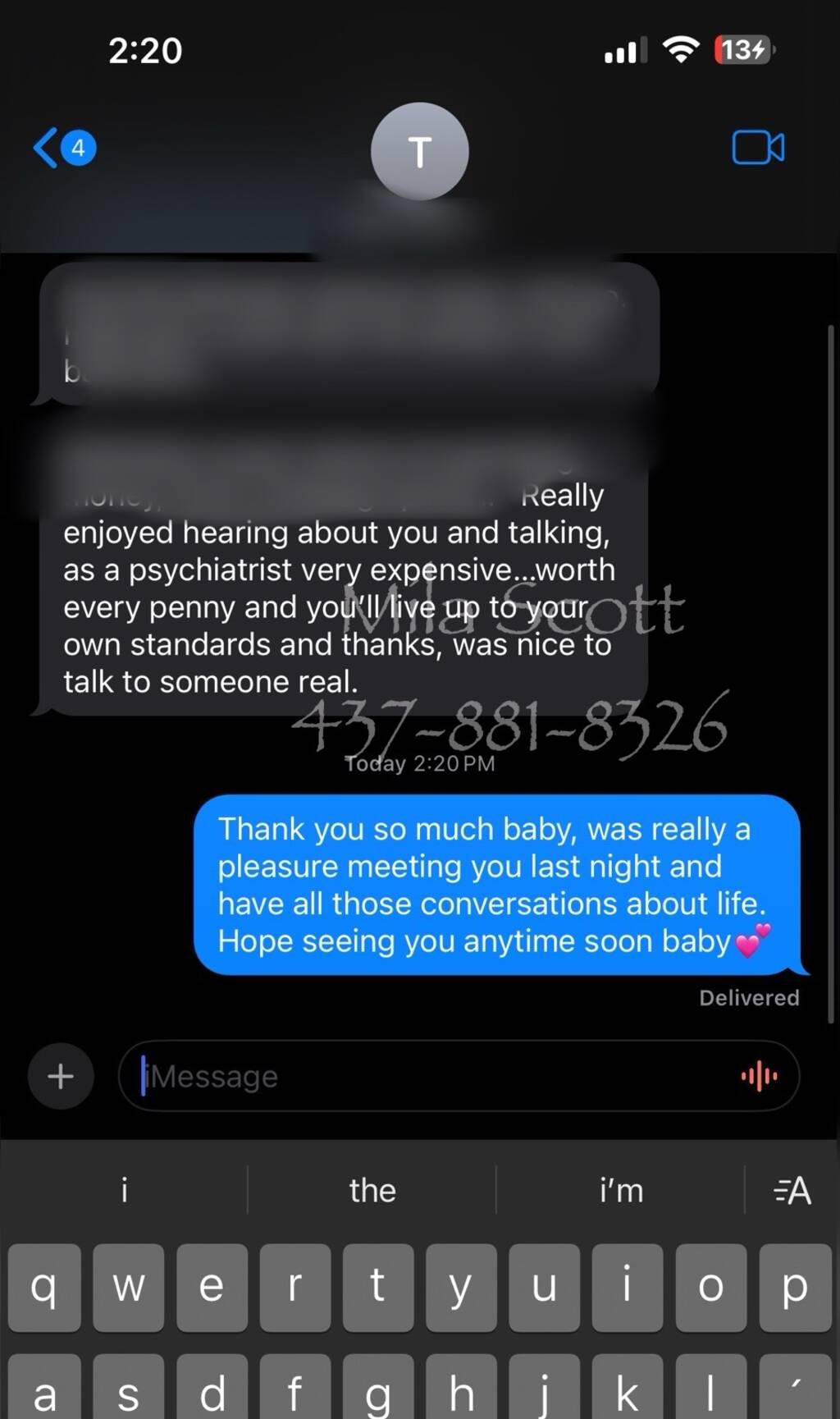Viewport: 840px width, 1419px height.
Task: Open contact T's details
Action: (419, 151)
